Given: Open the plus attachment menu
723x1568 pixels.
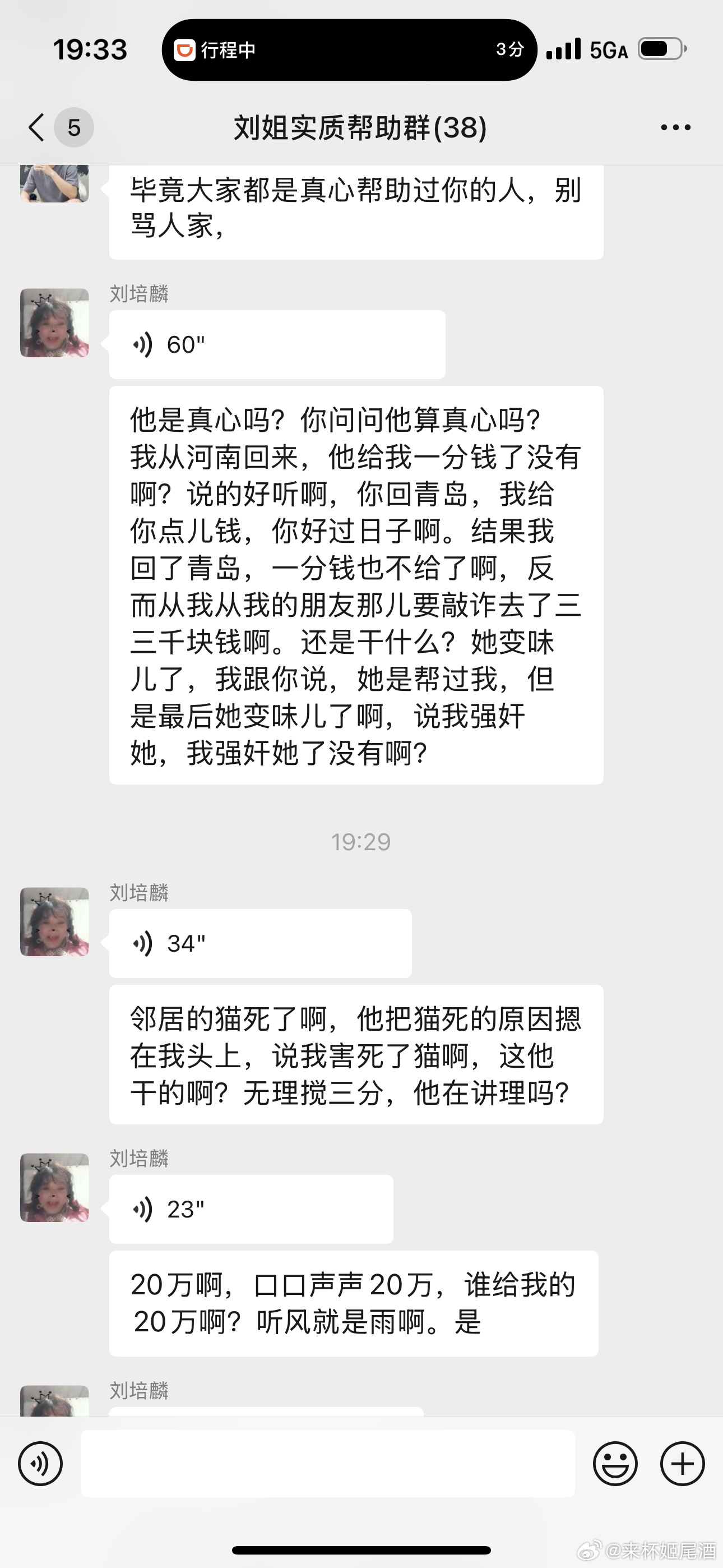Looking at the screenshot, I should click(x=682, y=1463).
